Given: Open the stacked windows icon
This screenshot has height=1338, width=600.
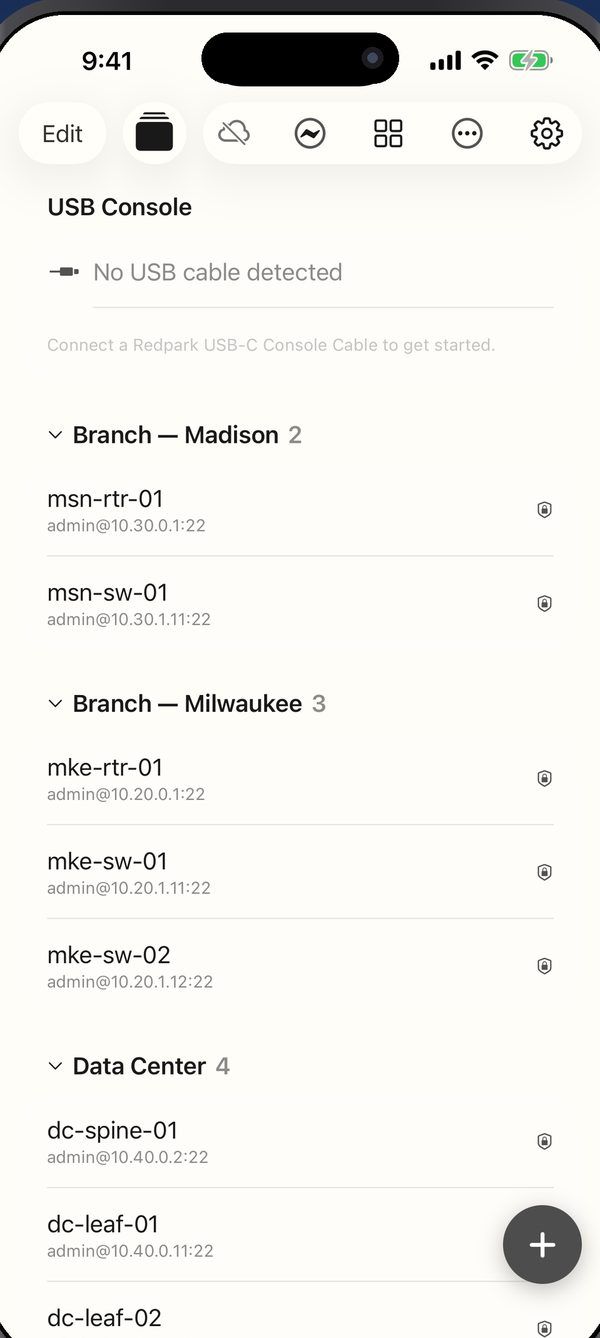Looking at the screenshot, I should point(154,133).
